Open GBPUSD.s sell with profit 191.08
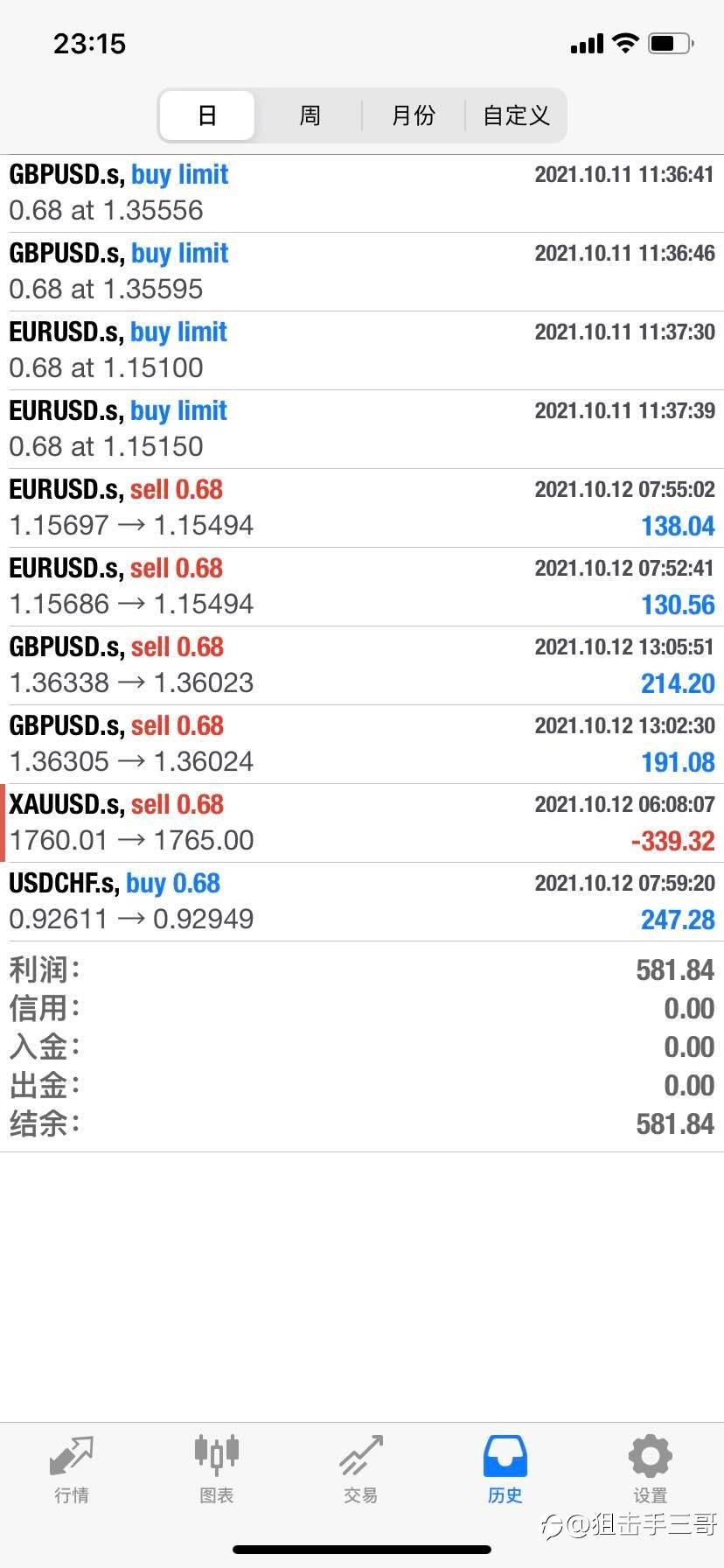The height and width of the screenshot is (1568, 724). (x=362, y=745)
